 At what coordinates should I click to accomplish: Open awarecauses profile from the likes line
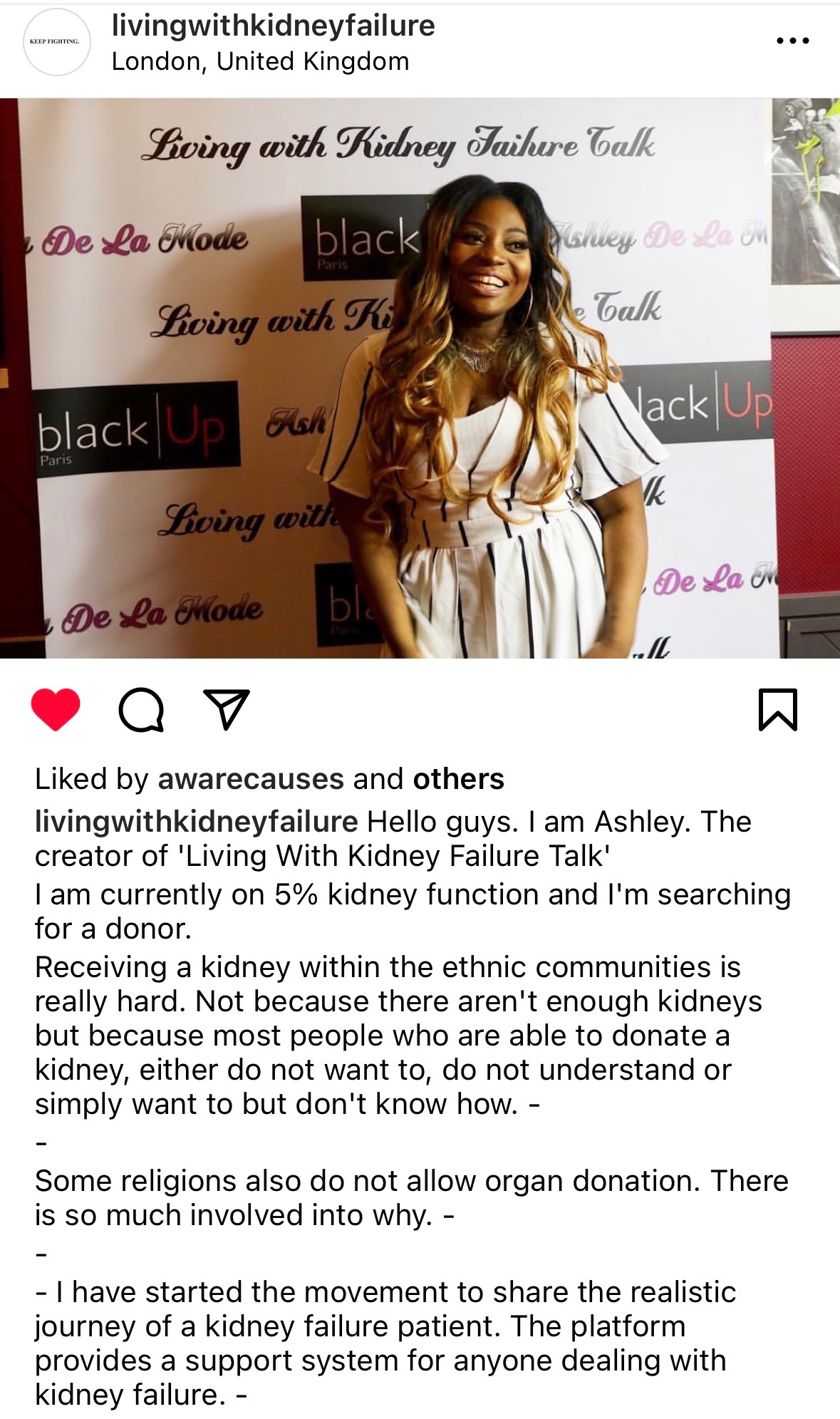251,779
